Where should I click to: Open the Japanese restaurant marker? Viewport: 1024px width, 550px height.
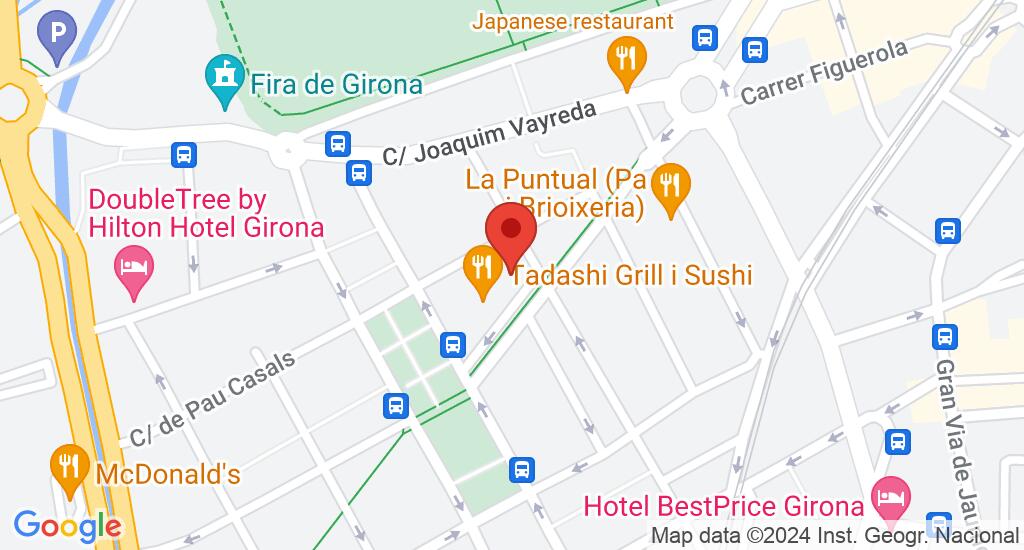pos(626,58)
